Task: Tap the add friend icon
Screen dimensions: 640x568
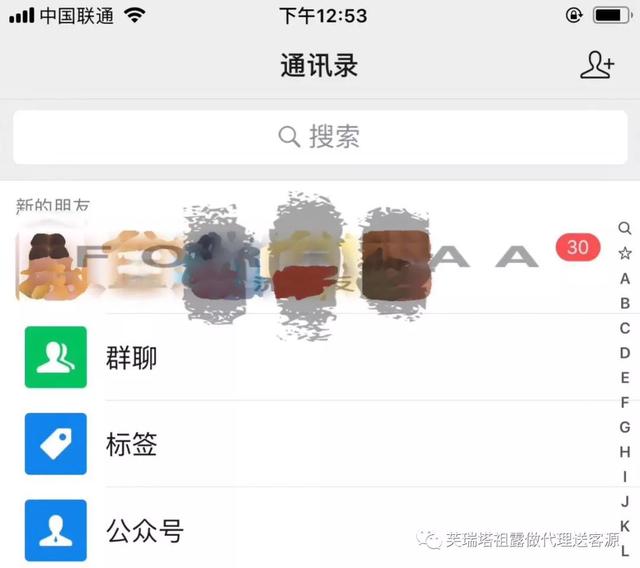Action: pos(597,65)
